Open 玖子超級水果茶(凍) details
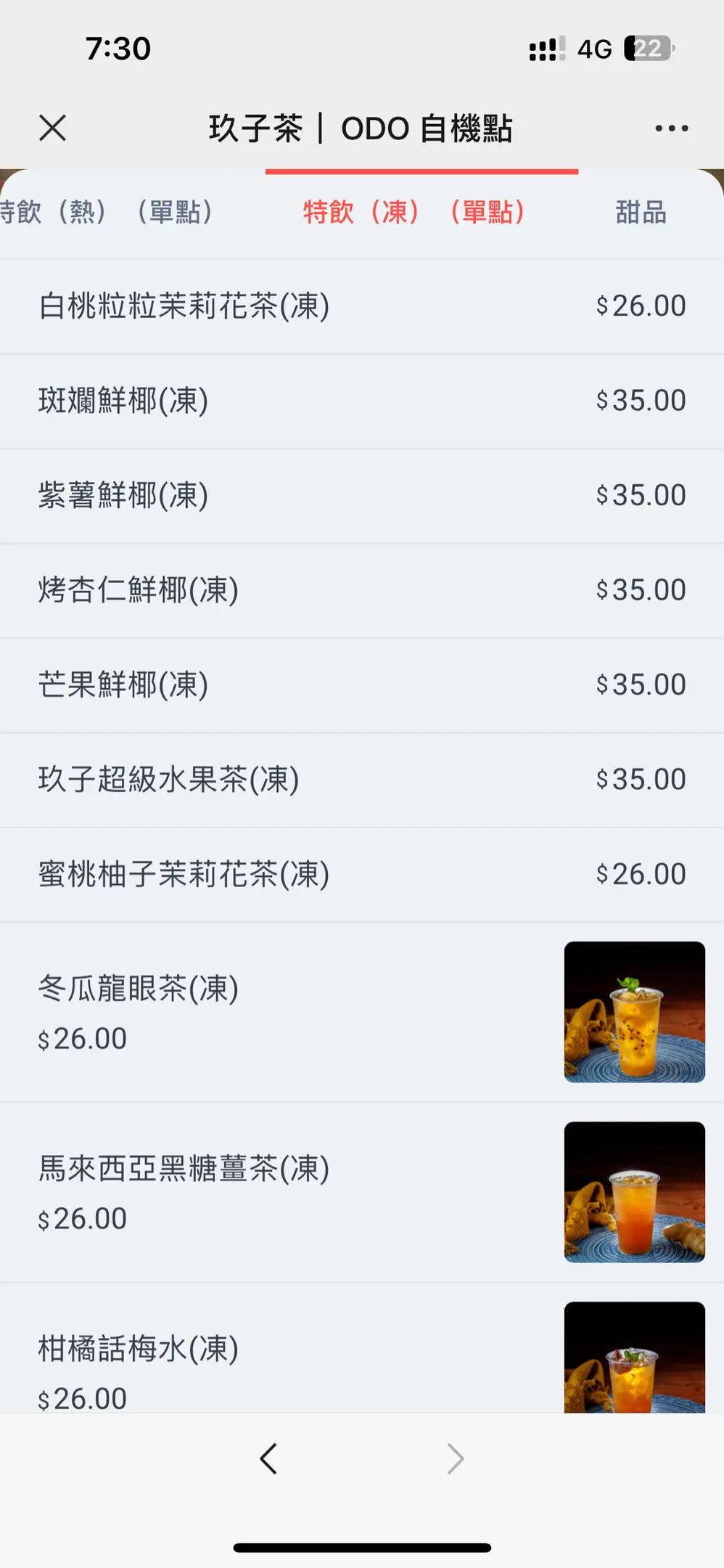This screenshot has width=724, height=1568. (169, 780)
